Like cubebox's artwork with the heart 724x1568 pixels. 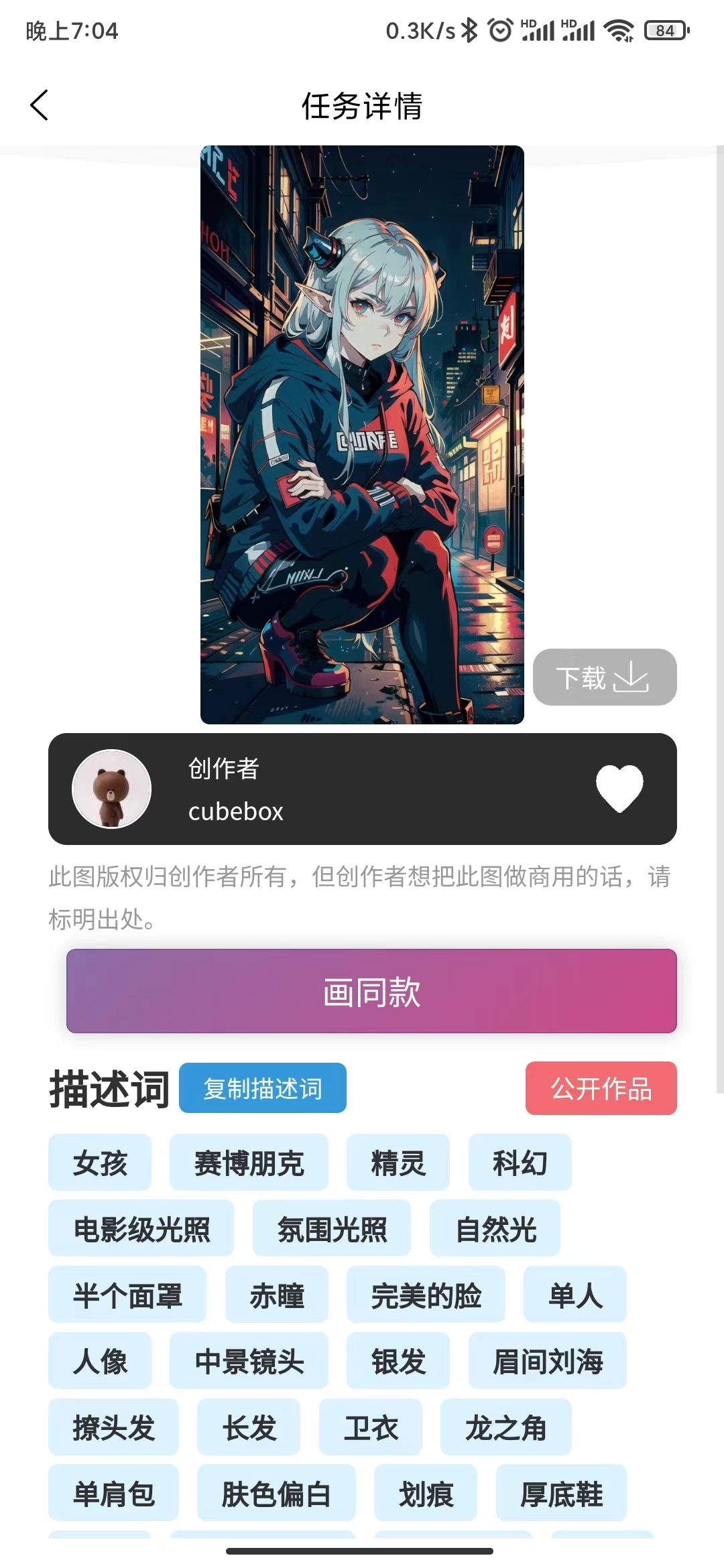(x=619, y=788)
